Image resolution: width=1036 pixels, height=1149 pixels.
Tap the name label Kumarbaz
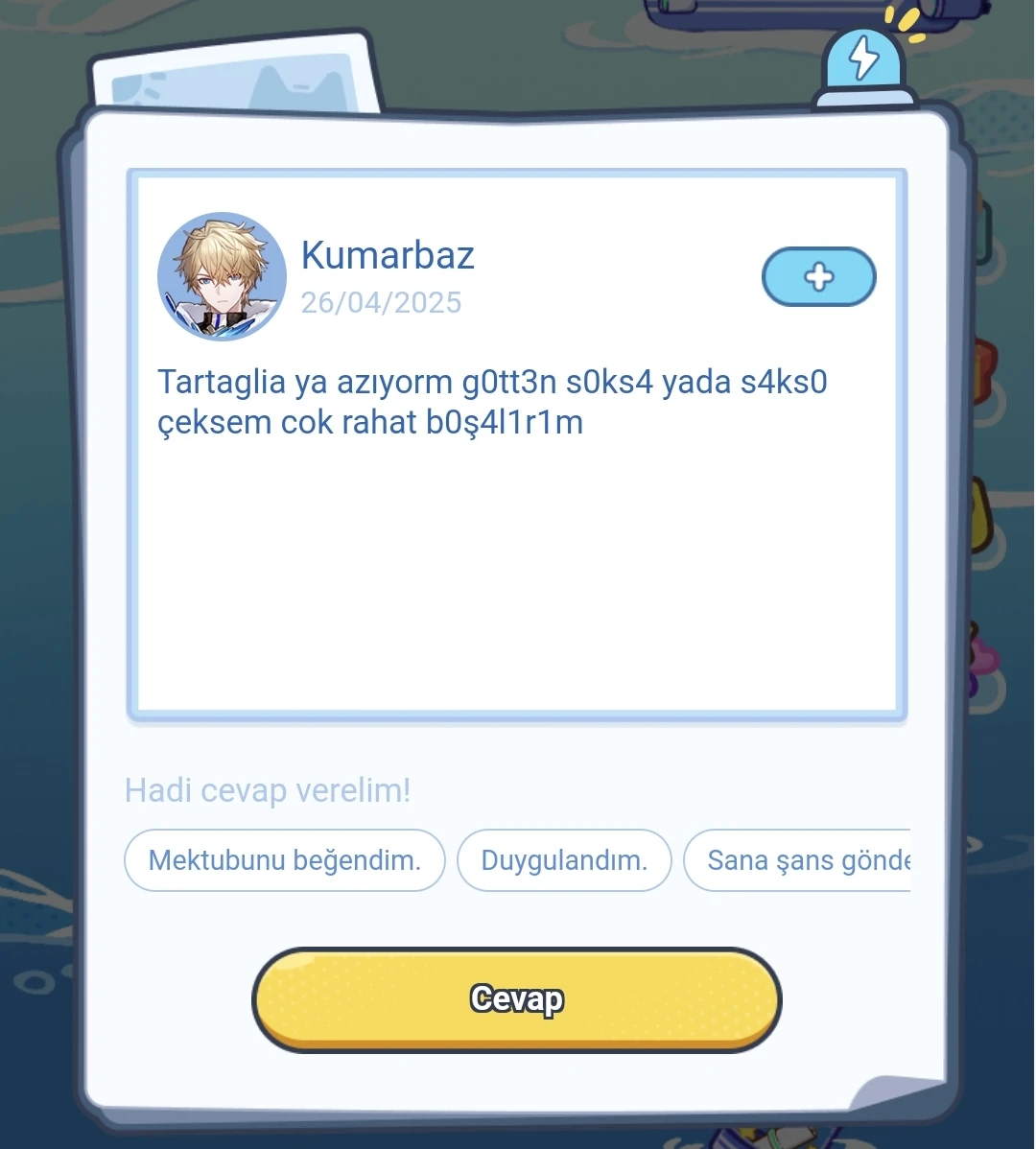click(388, 255)
